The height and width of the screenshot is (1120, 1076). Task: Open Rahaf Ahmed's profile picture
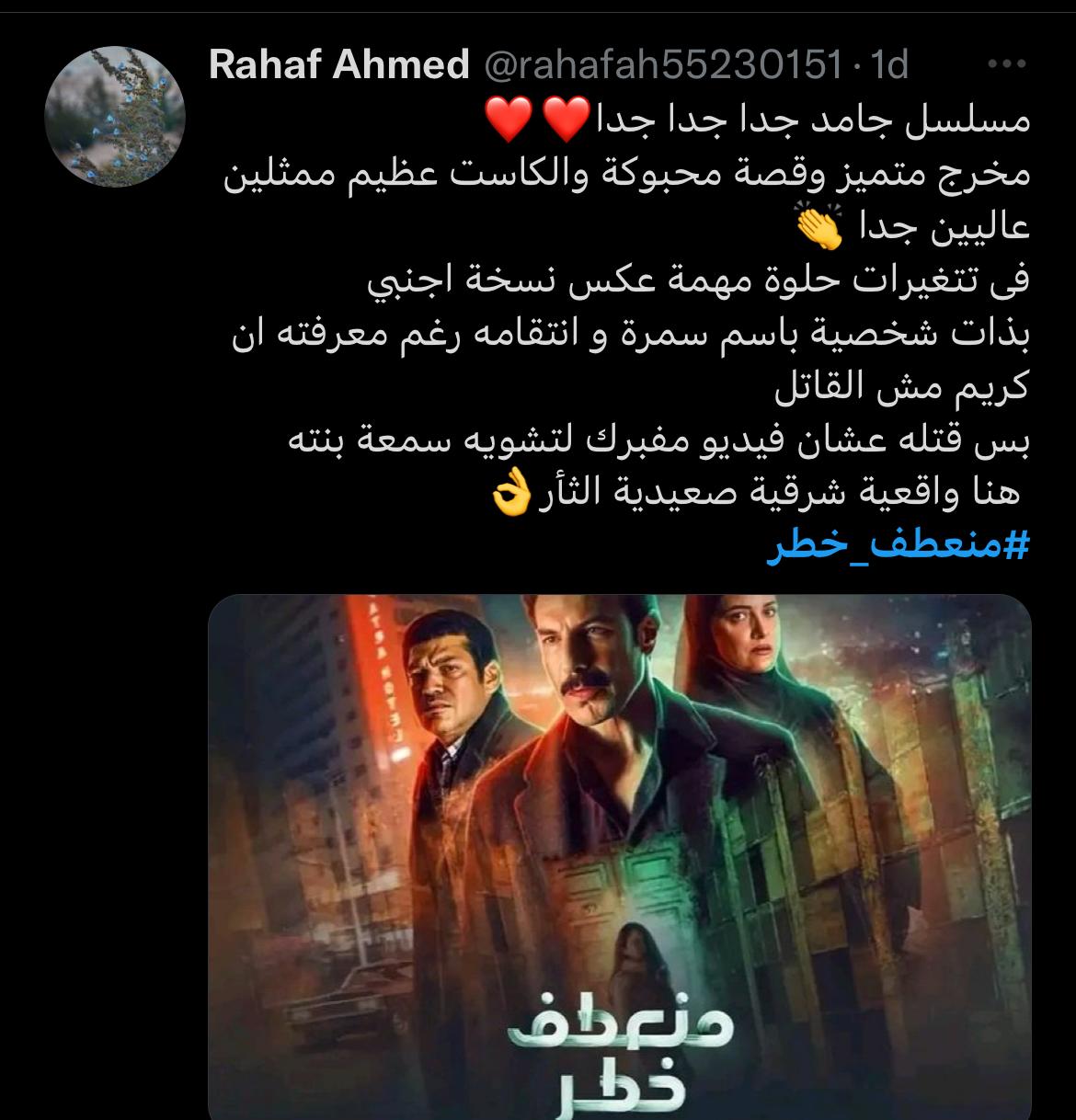[x=115, y=116]
